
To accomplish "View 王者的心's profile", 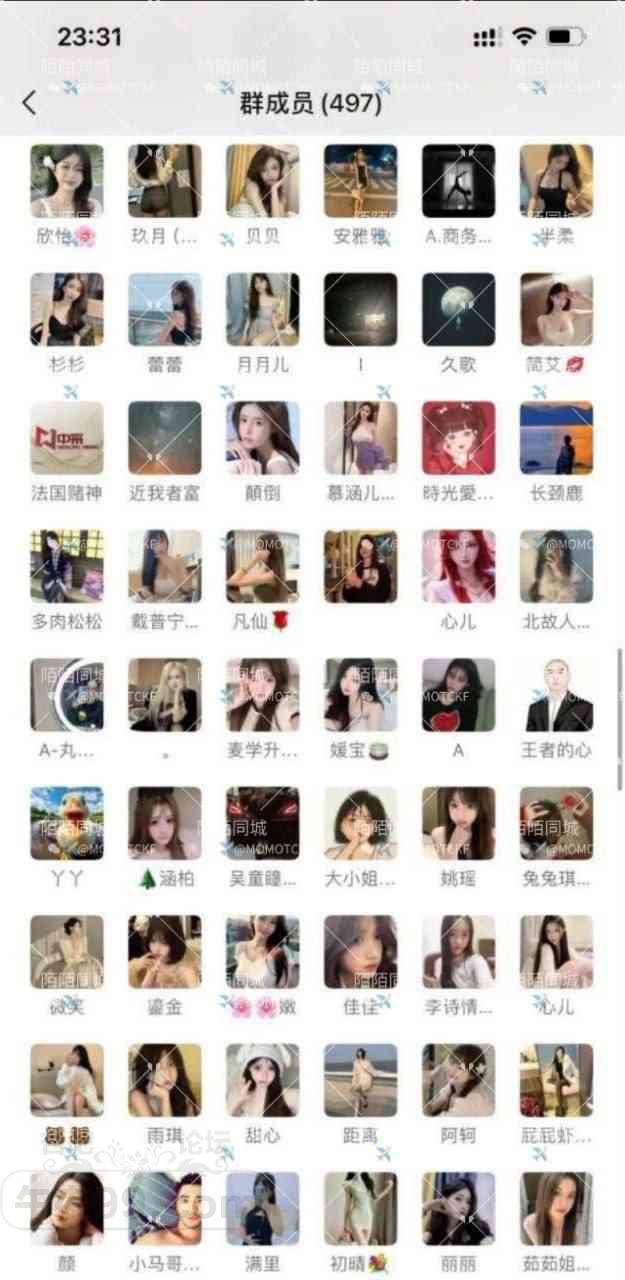I will pyautogui.click(x=557, y=694).
